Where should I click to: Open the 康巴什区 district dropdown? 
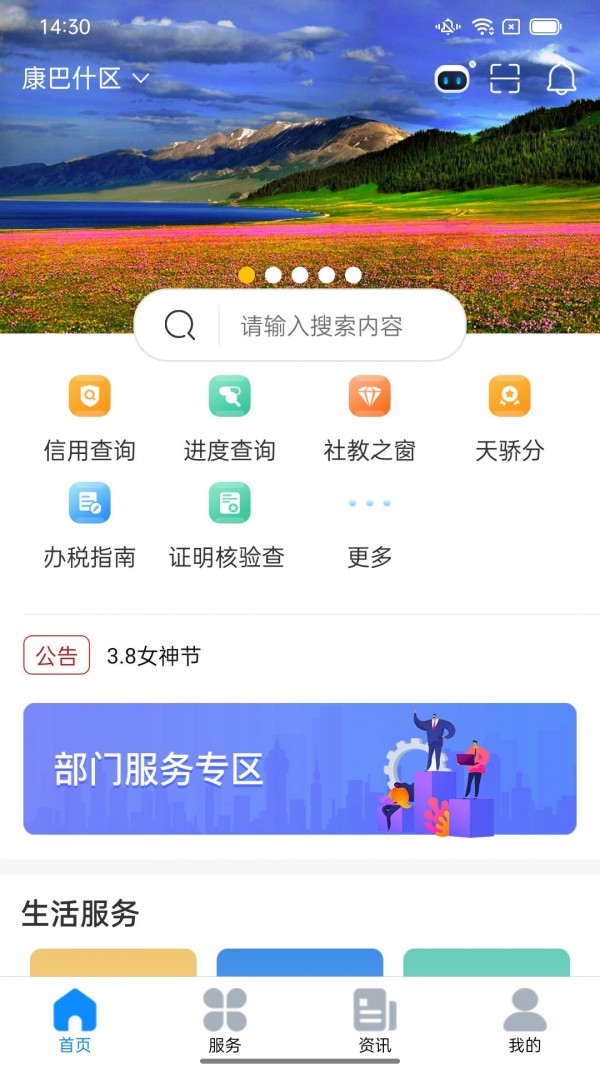tap(86, 79)
